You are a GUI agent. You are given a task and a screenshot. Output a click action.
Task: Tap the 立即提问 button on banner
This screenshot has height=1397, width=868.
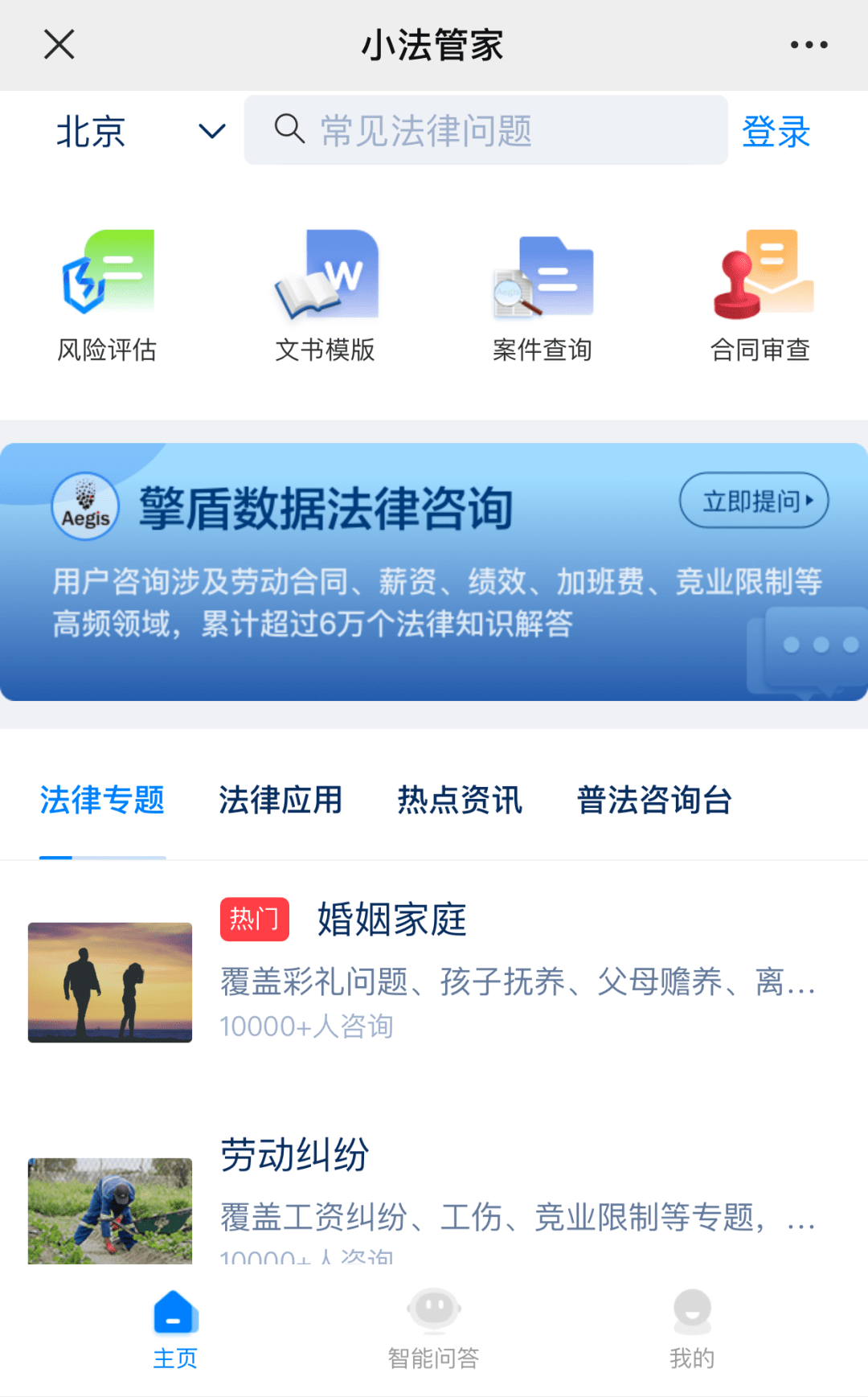[754, 501]
